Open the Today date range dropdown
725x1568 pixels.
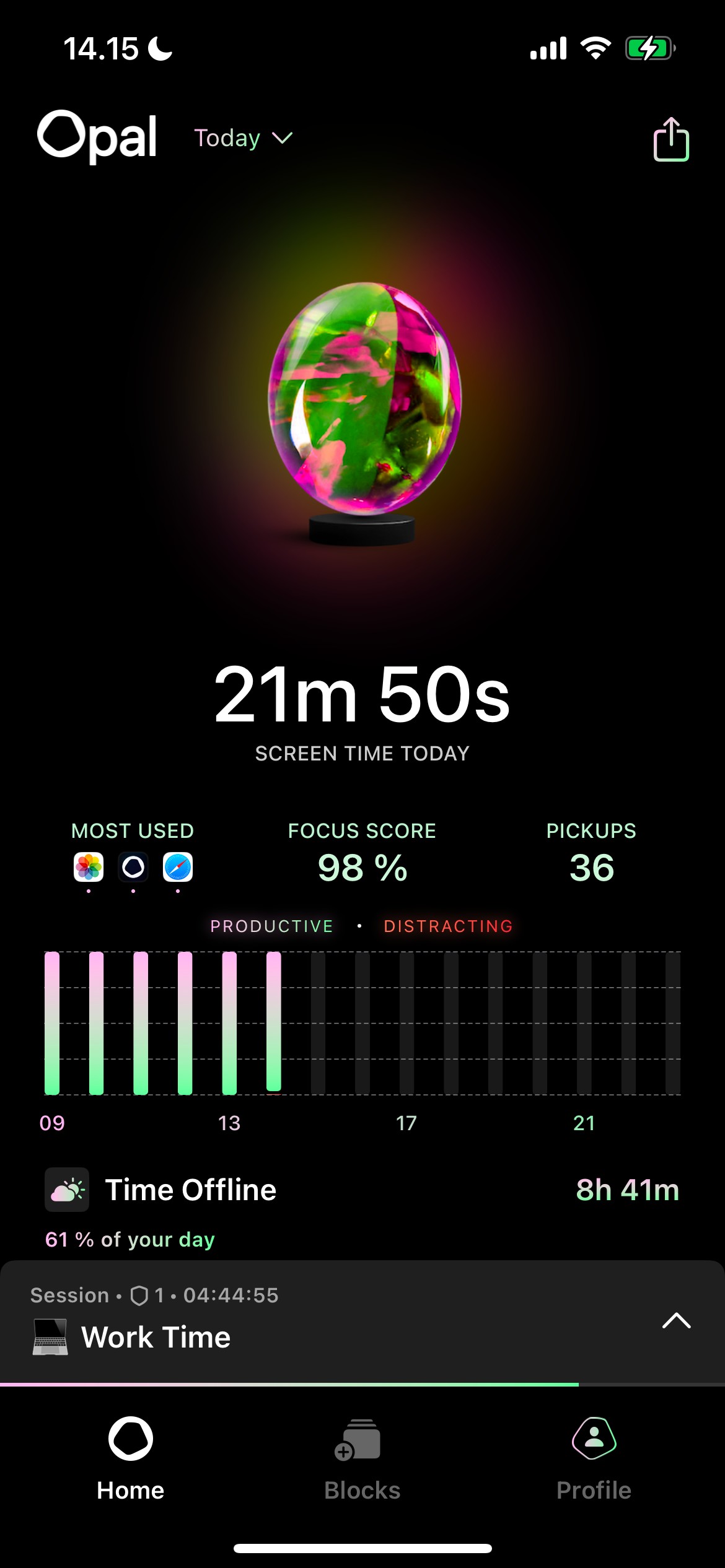(243, 138)
